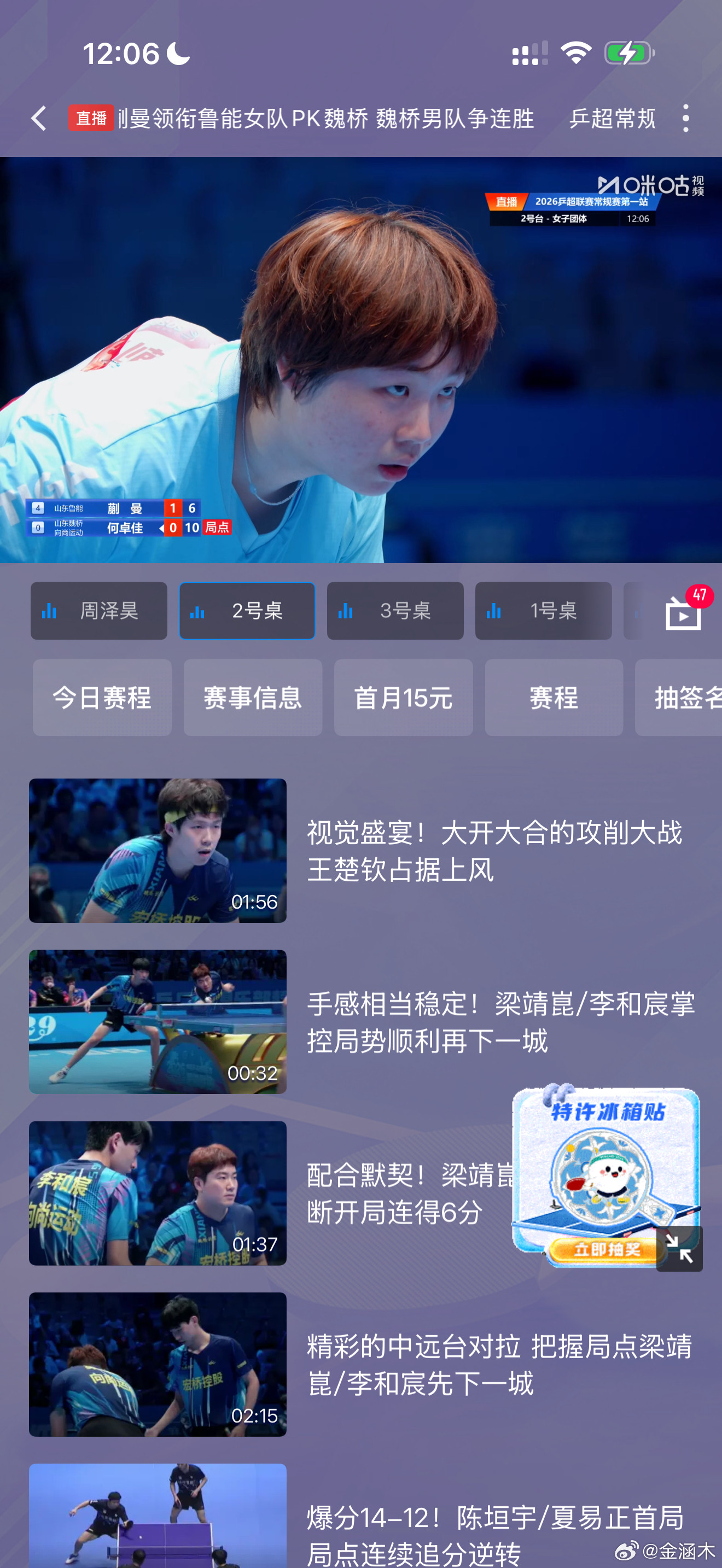The width and height of the screenshot is (722, 1568).
Task: Collapse the floating lottery banner
Action: [679, 1248]
